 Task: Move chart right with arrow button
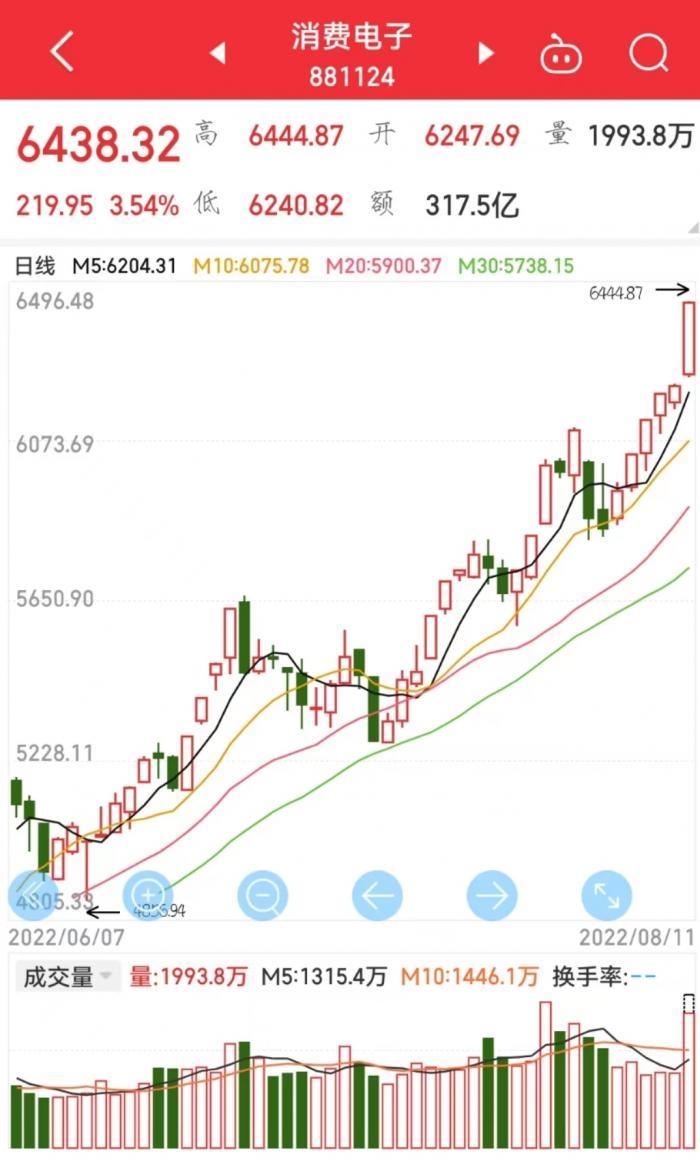[x=492, y=895]
